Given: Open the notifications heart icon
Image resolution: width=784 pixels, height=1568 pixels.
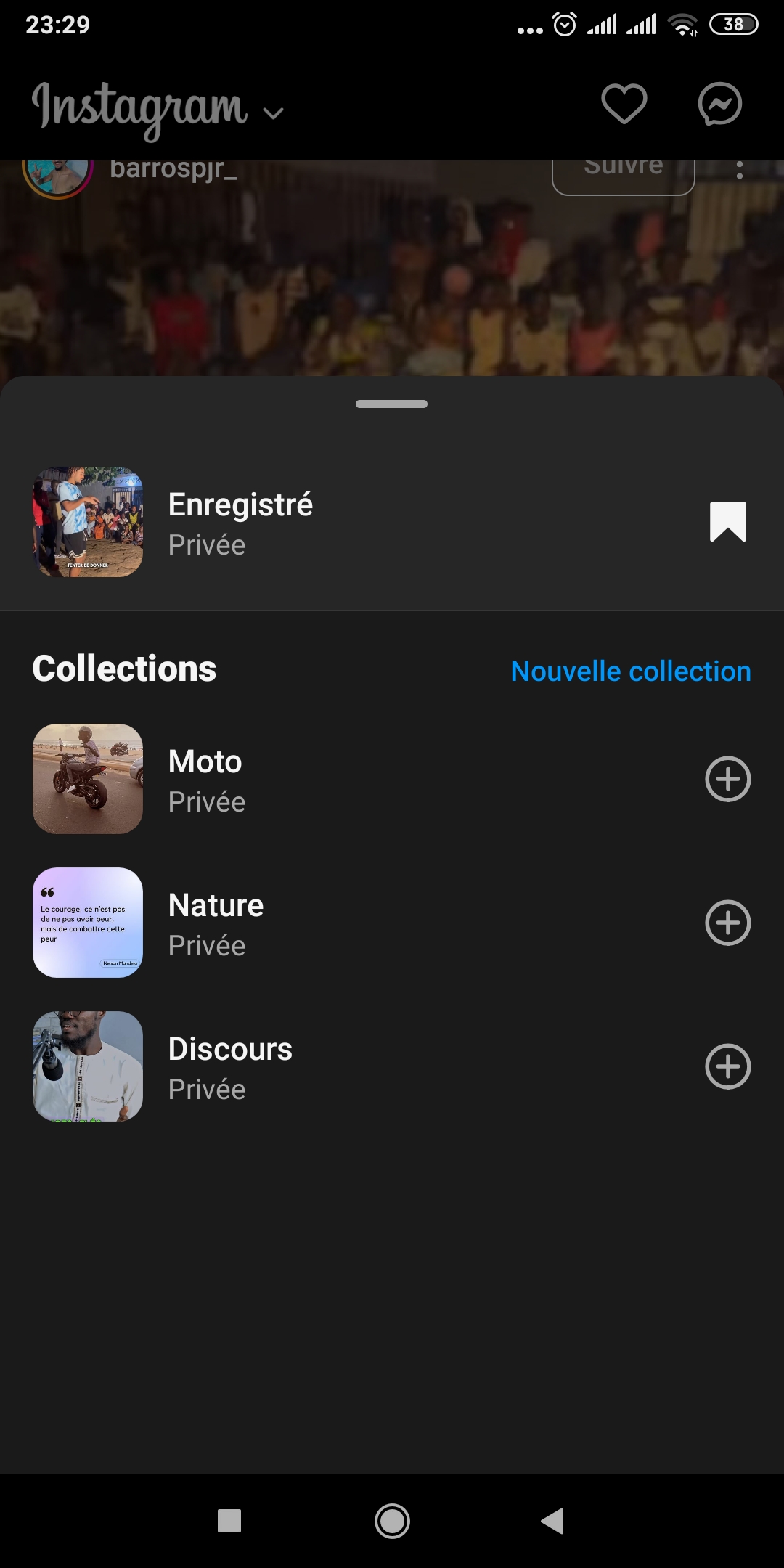Looking at the screenshot, I should coord(624,104).
